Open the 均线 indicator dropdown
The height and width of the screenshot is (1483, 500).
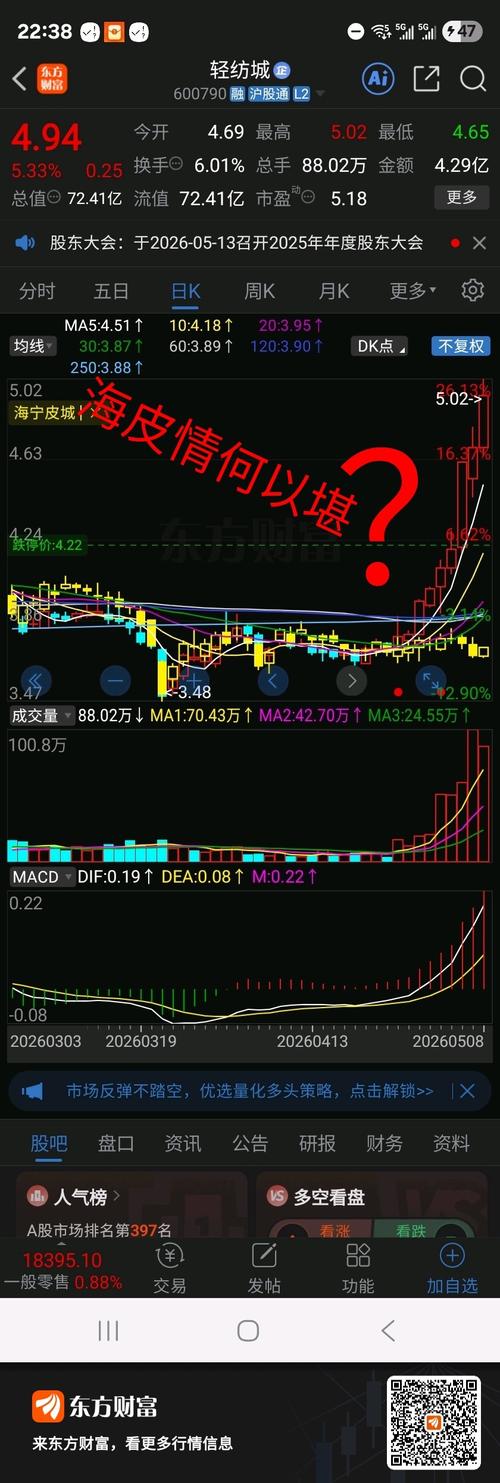point(33,347)
